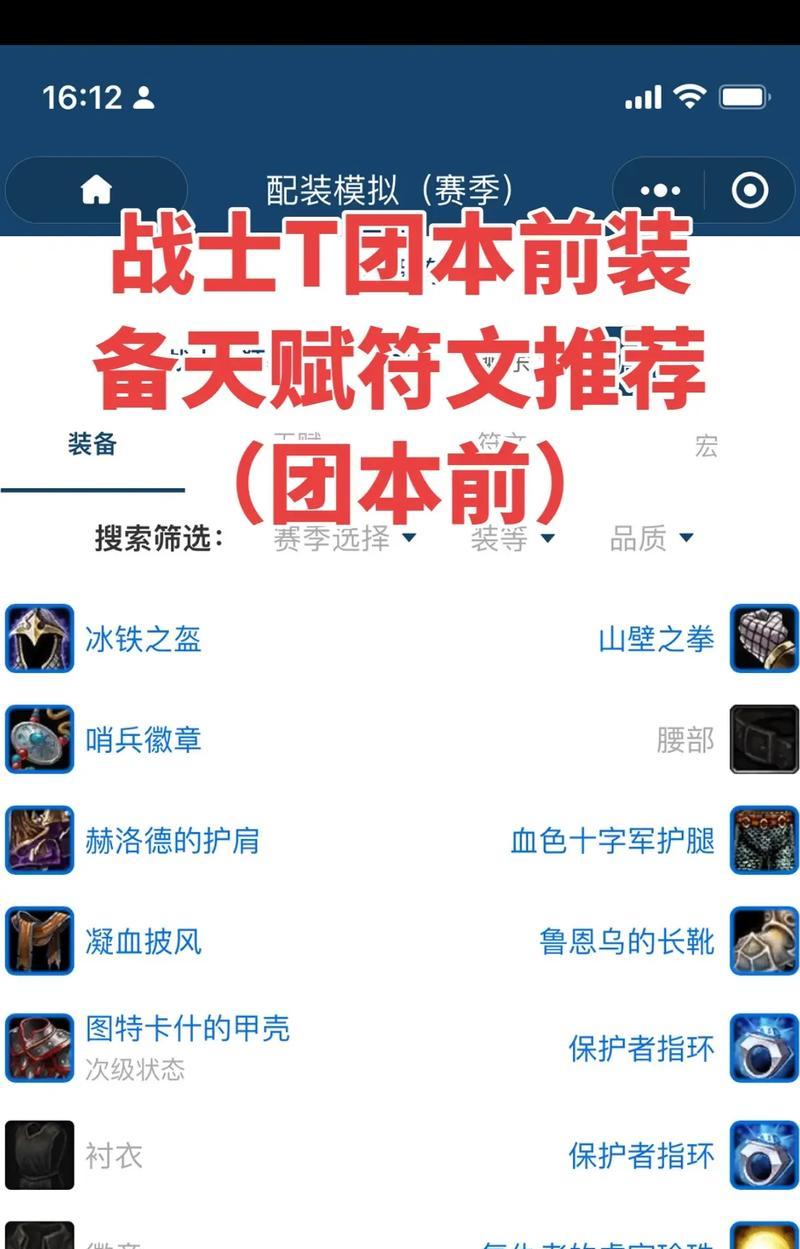Viewport: 800px width, 1249px height.
Task: Open the 凝血披风 cloak slot
Action: pos(143,941)
